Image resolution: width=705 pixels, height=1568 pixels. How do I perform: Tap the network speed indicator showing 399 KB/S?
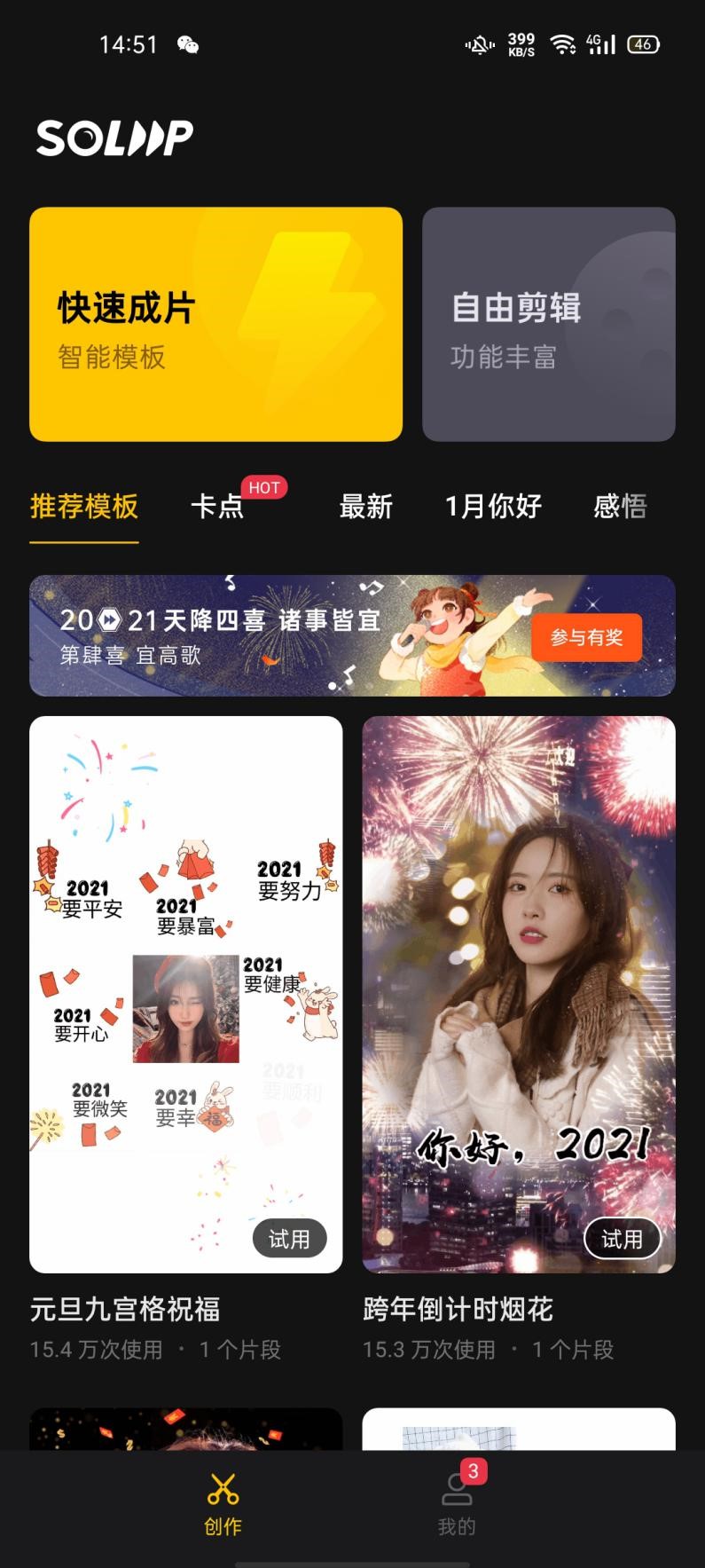tap(520, 43)
